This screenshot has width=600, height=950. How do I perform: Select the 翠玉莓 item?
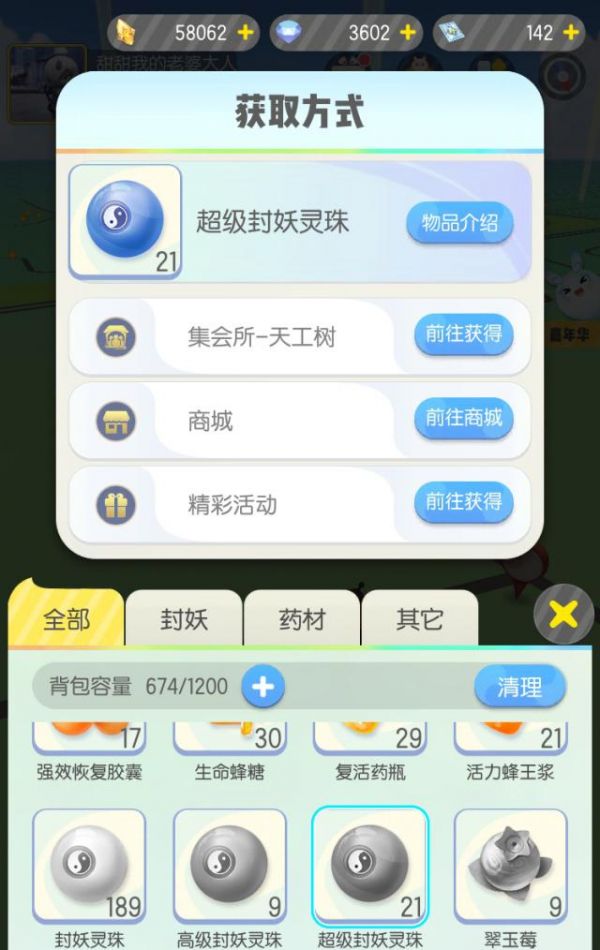(x=510, y=865)
